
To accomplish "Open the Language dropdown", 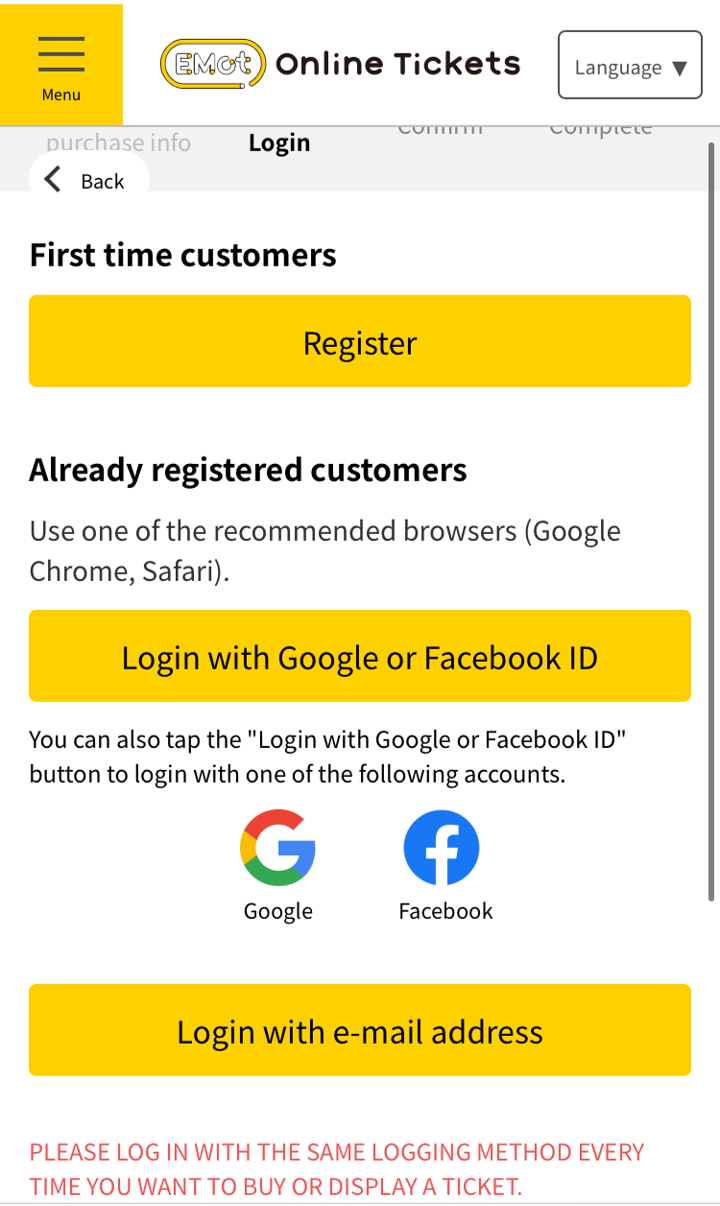I will [x=630, y=65].
